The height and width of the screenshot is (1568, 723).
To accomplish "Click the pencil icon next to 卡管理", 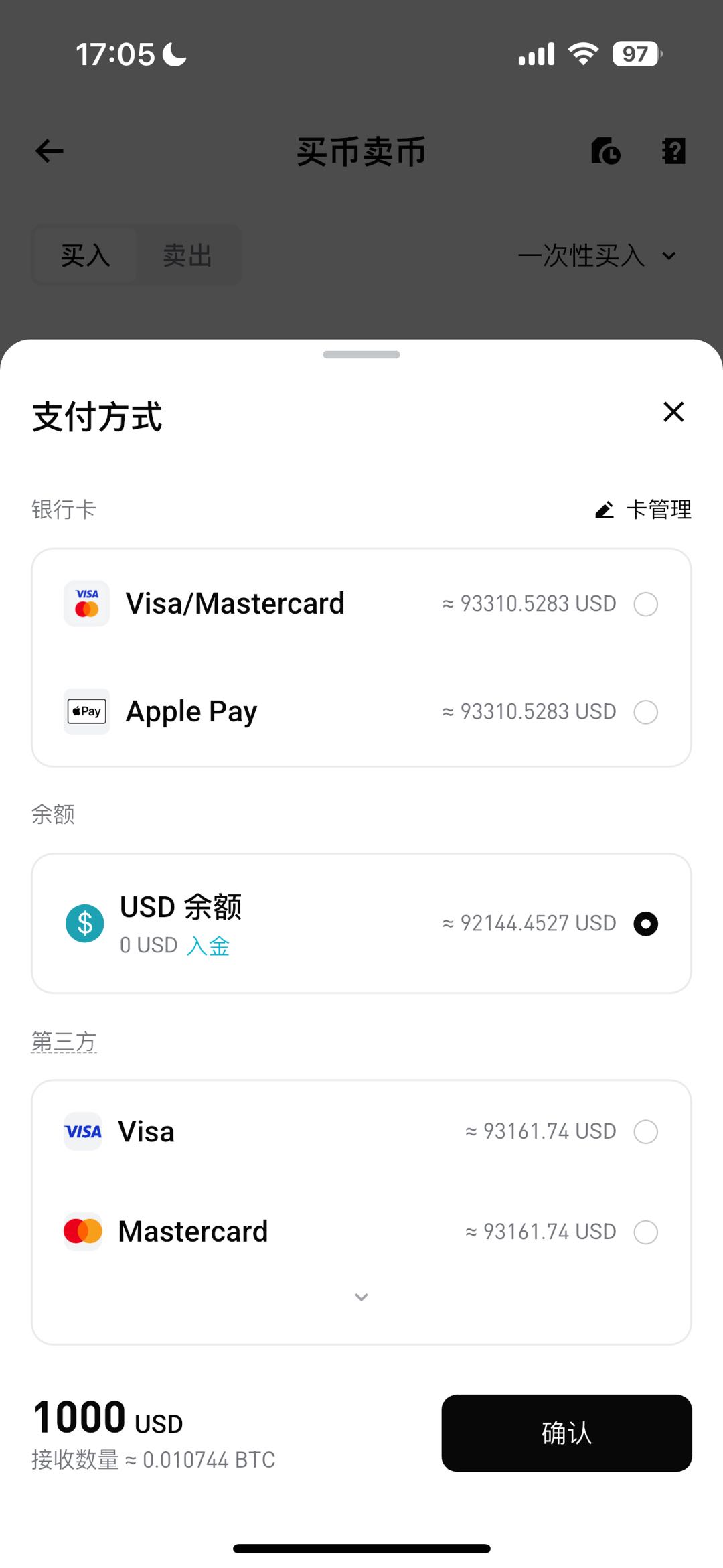I will coord(604,509).
